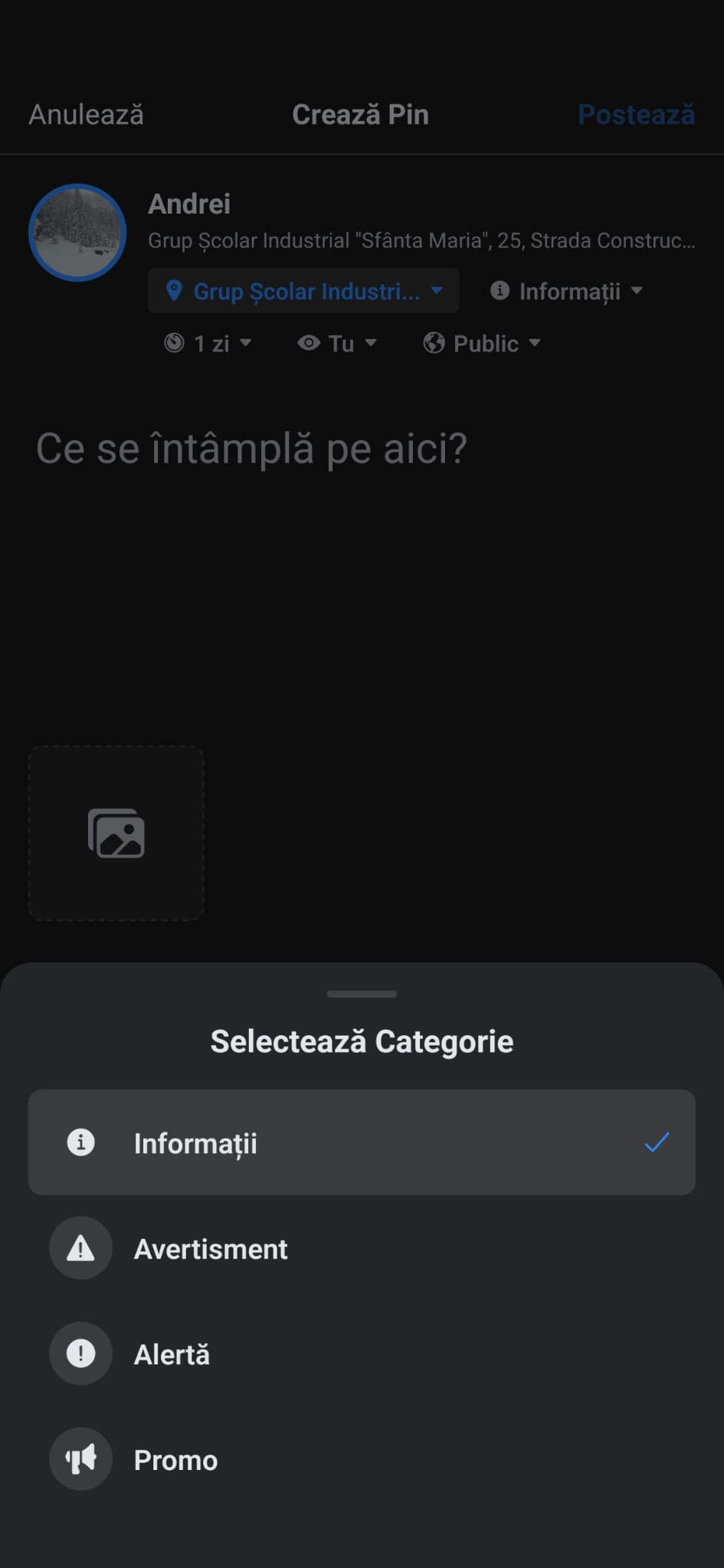The image size is (724, 1568).
Task: Click the globe icon next to Public
Action: 434,343
